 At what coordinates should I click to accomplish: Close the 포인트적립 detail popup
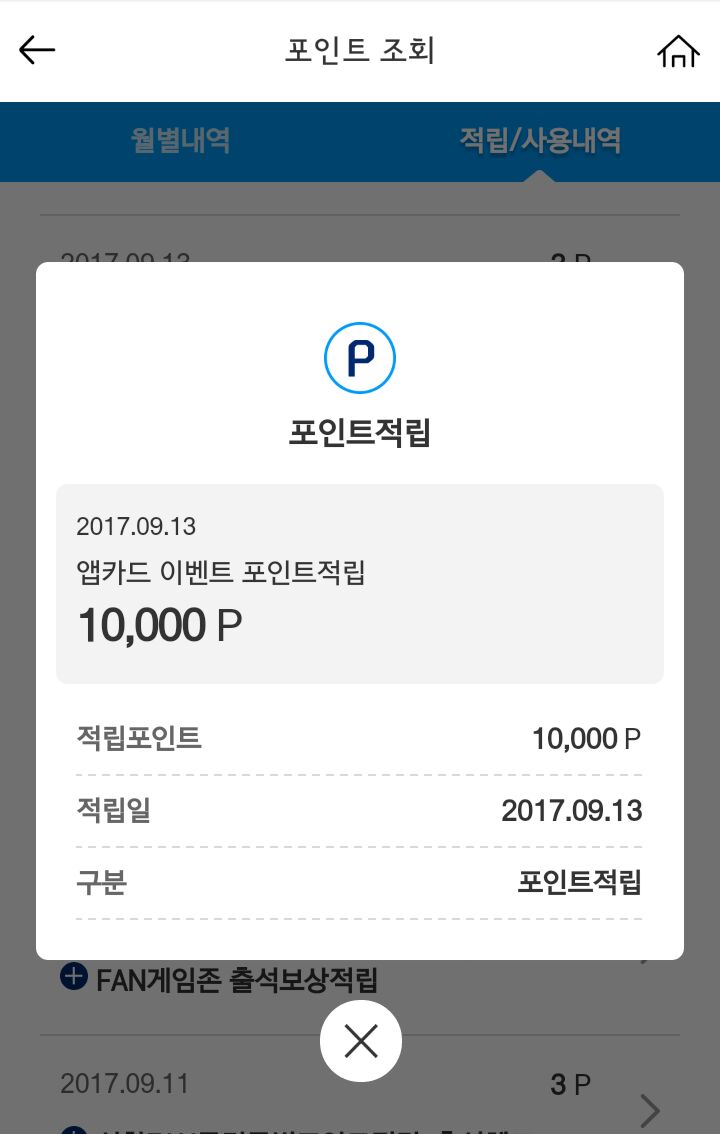(360, 1042)
